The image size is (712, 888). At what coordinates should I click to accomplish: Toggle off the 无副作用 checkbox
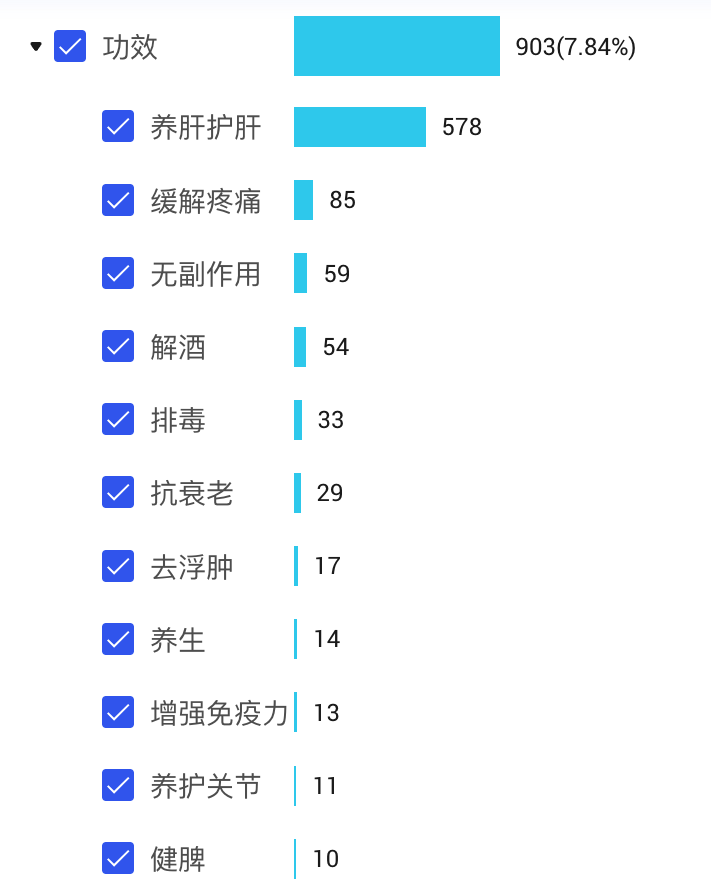coord(118,273)
